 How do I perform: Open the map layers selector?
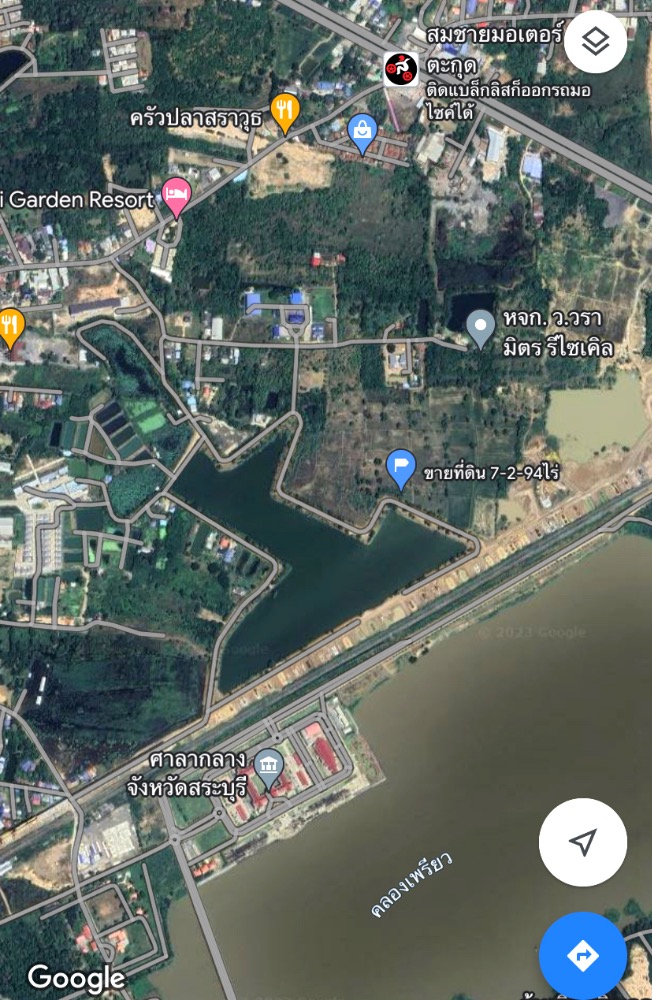(595, 42)
